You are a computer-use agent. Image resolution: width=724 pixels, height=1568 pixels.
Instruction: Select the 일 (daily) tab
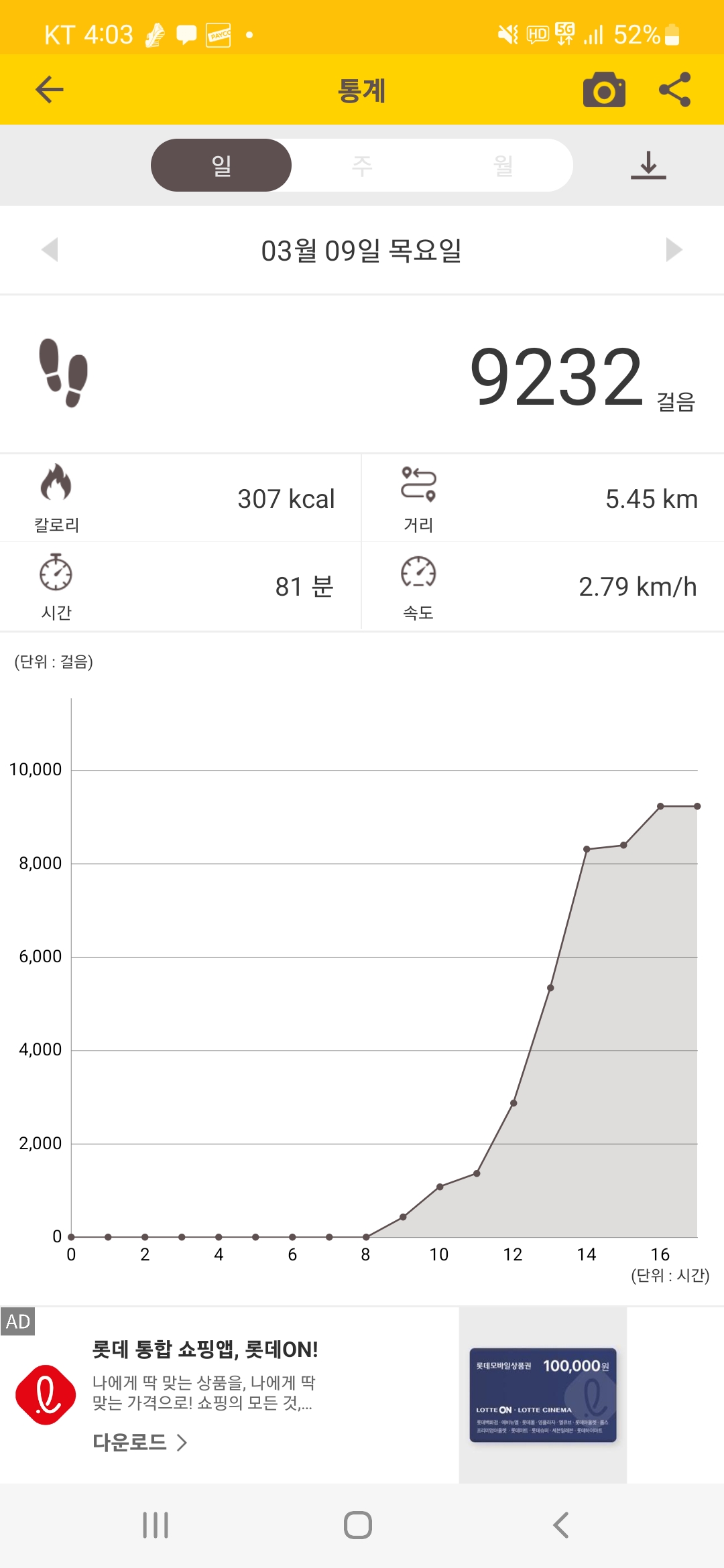tap(221, 166)
